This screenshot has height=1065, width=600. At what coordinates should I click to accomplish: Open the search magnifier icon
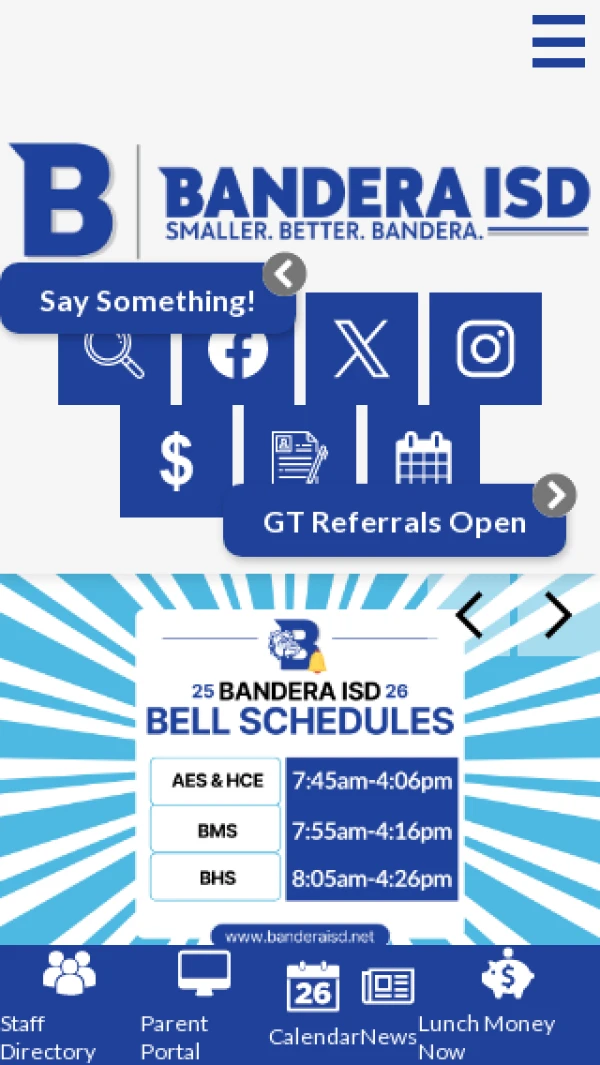[113, 360]
